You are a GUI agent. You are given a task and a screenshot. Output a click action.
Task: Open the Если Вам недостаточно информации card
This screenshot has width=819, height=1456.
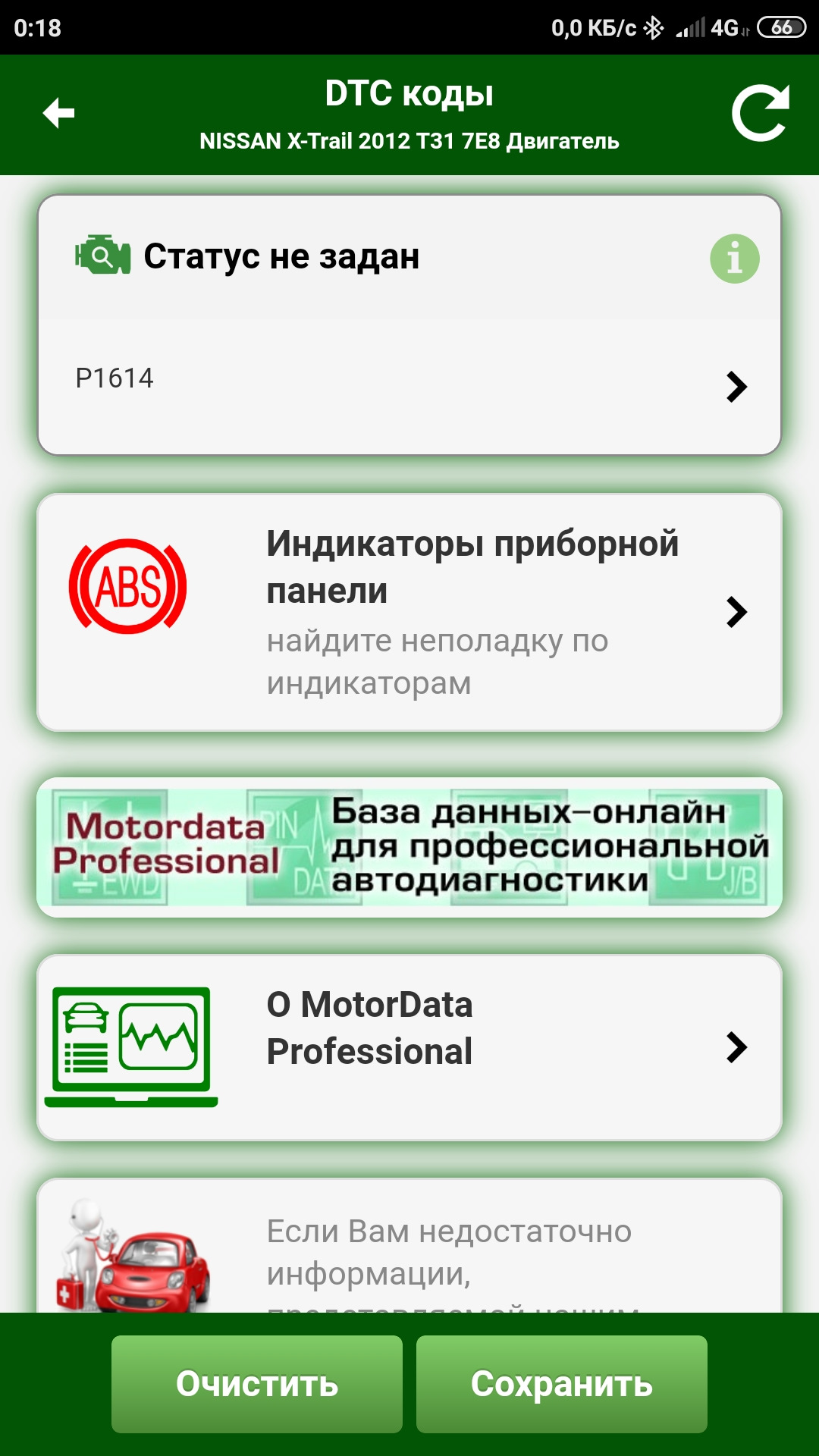[409, 1251]
